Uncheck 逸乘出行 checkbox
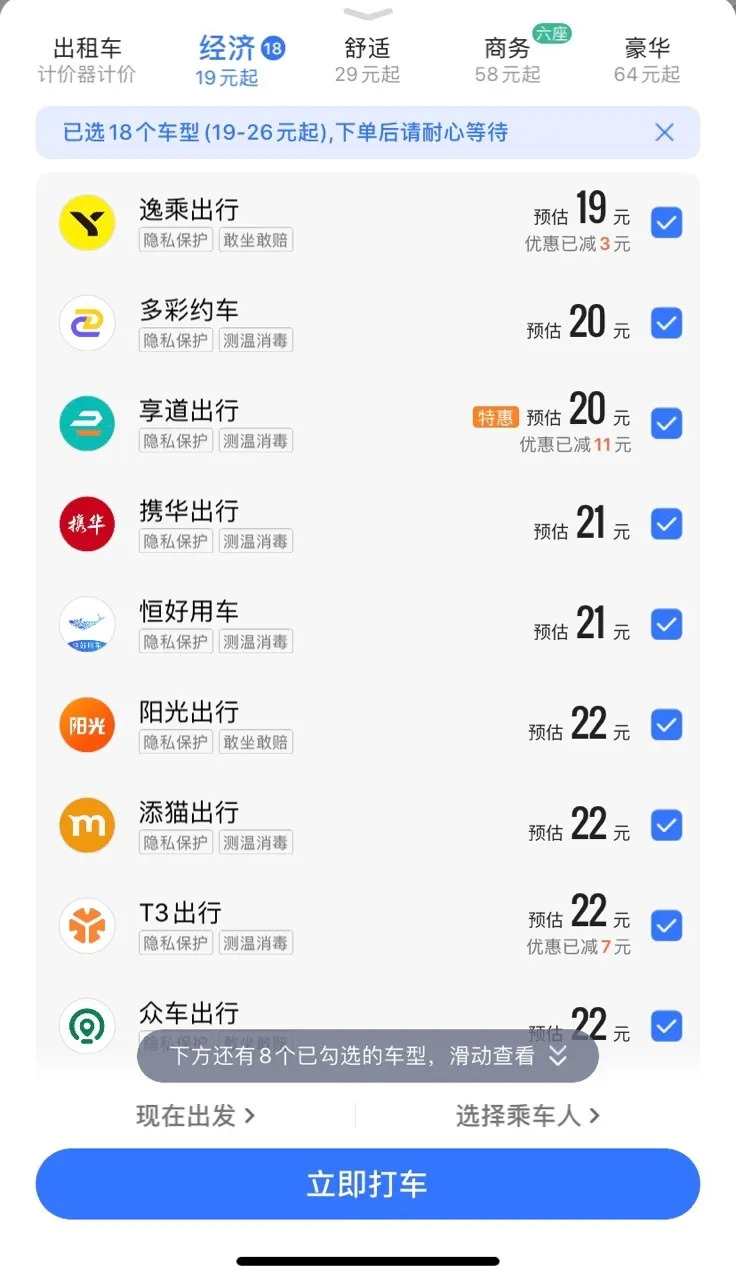Screen dimensions: 736x1280 pyautogui.click(x=667, y=222)
